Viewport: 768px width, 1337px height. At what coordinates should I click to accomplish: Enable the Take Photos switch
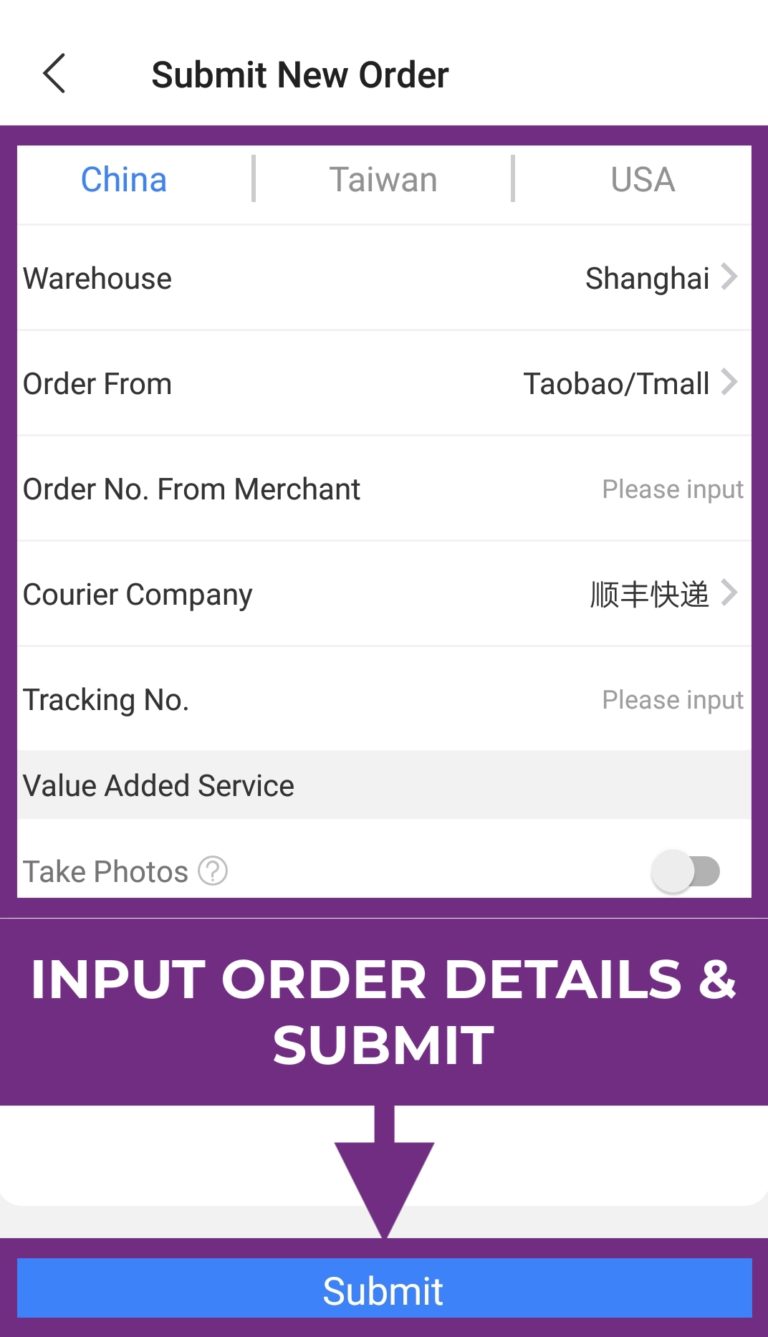coord(687,872)
